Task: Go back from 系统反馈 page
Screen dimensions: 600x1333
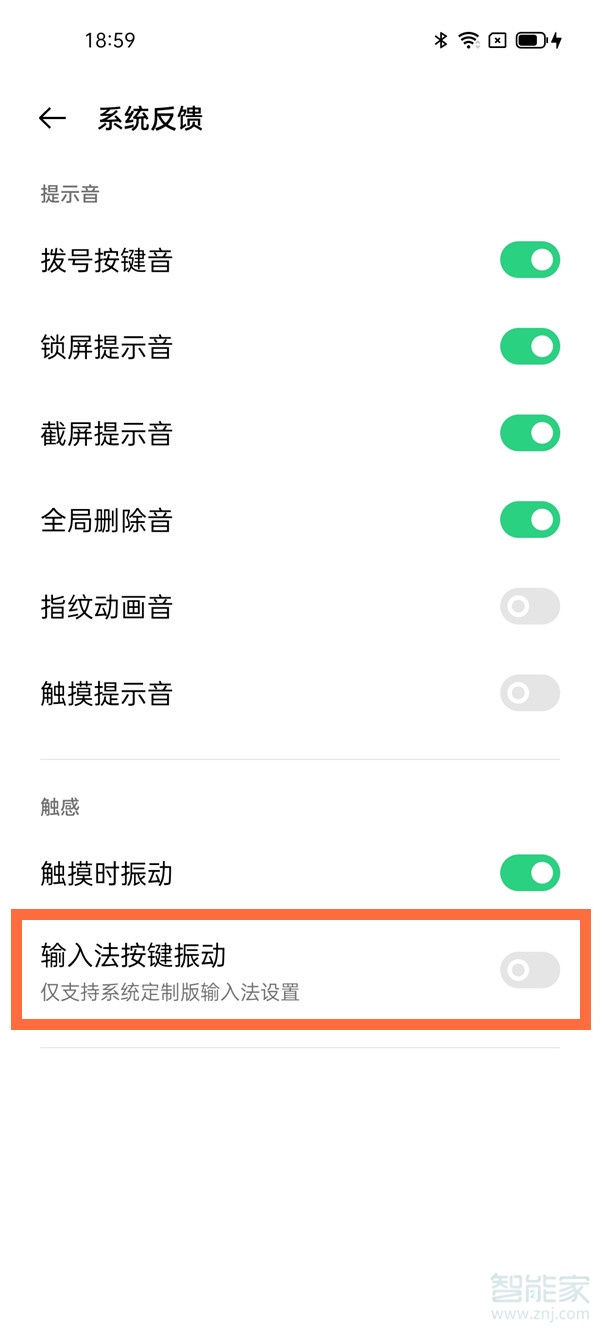Action: pyautogui.click(x=52, y=119)
